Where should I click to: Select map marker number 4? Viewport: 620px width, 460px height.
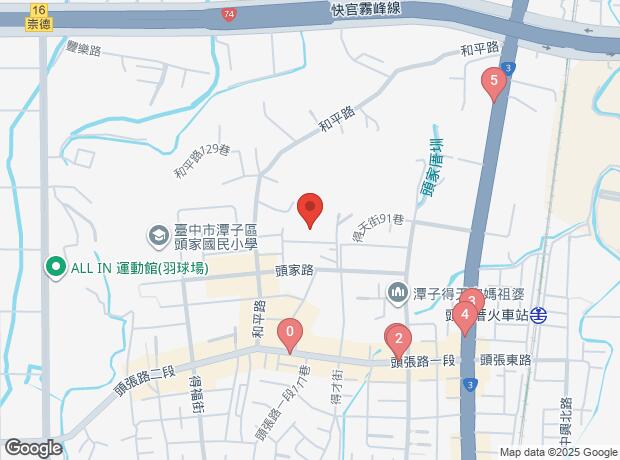pyautogui.click(x=465, y=318)
